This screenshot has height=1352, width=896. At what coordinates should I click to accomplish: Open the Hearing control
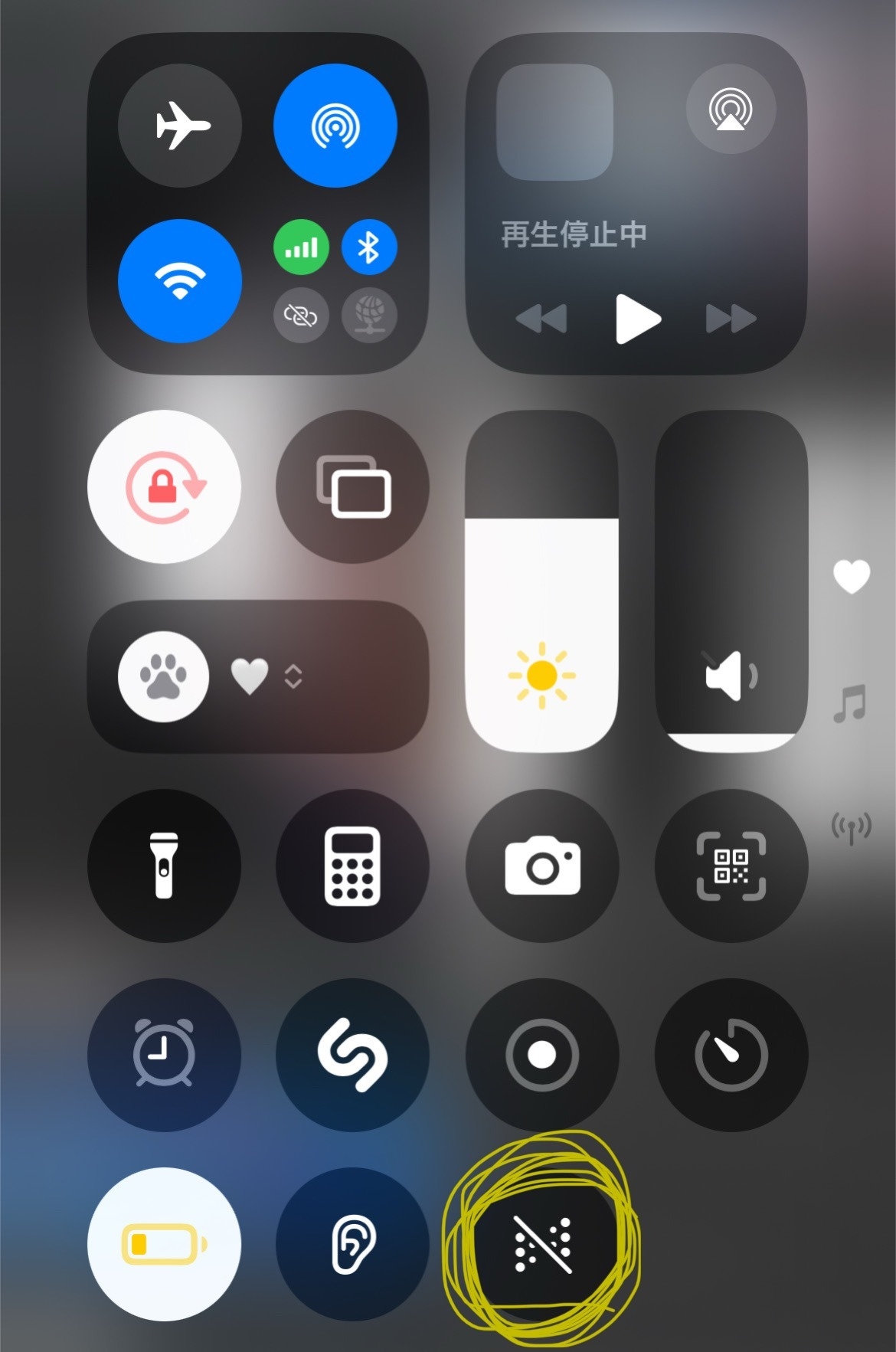click(x=353, y=1244)
